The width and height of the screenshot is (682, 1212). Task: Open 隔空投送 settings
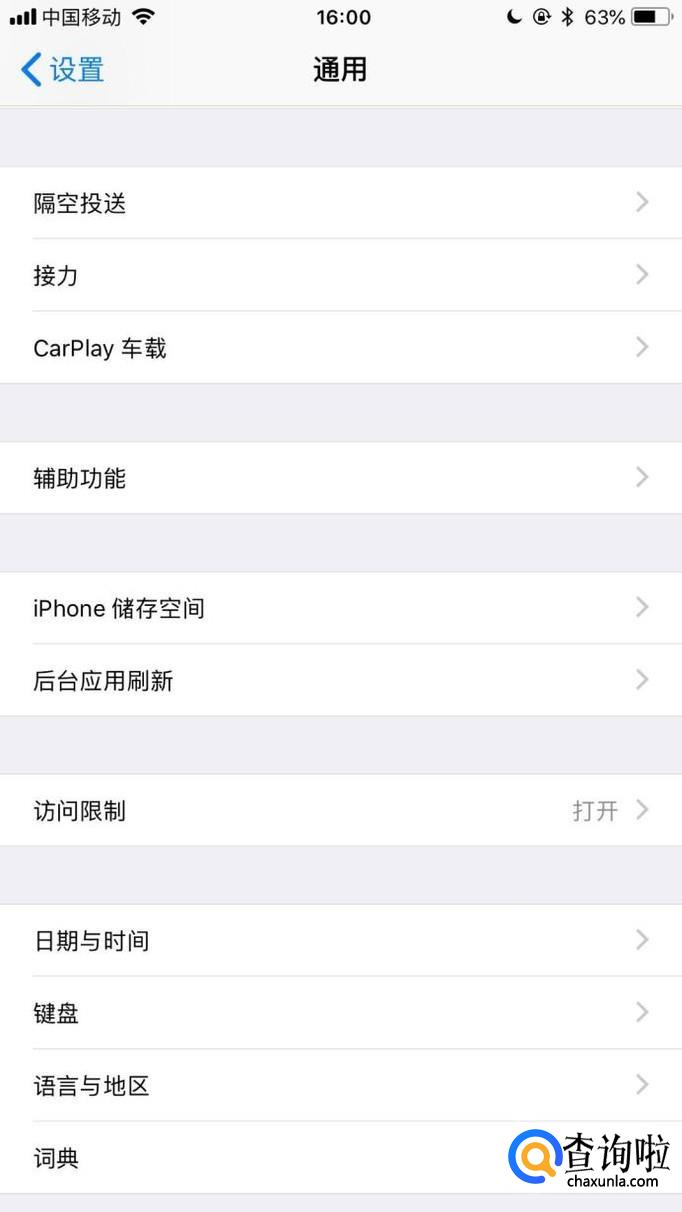[341, 203]
